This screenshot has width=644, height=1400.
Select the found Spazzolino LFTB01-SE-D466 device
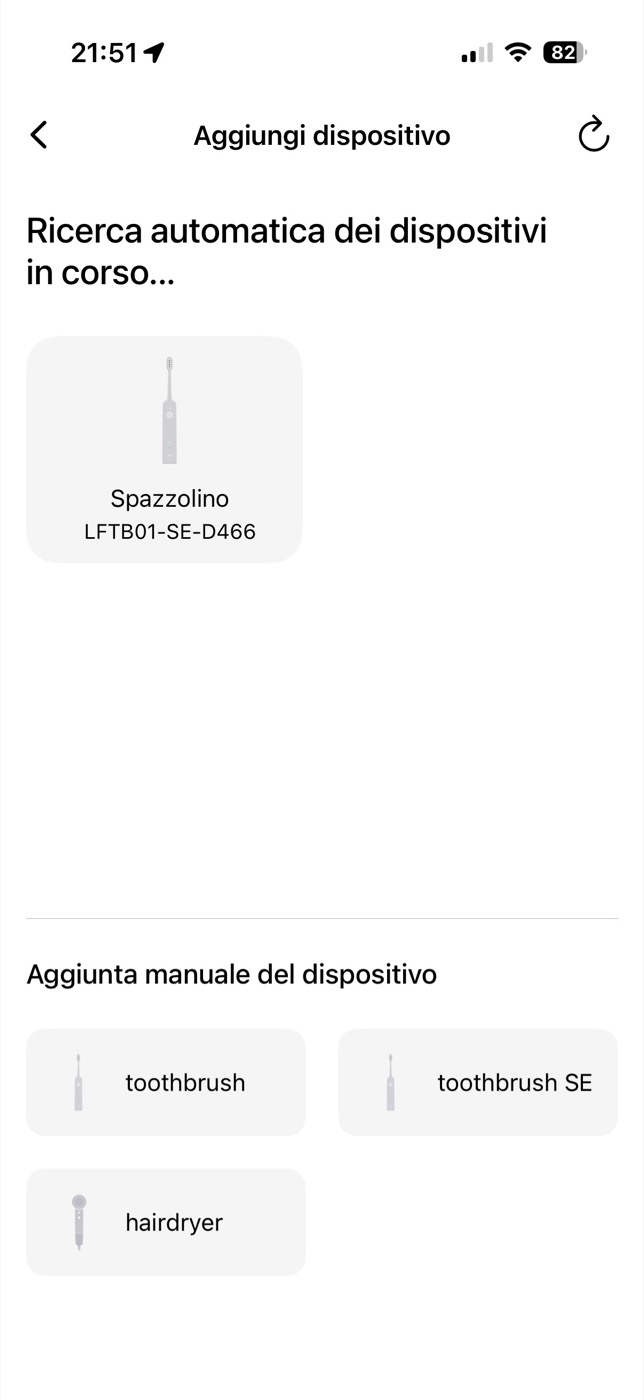click(x=164, y=449)
